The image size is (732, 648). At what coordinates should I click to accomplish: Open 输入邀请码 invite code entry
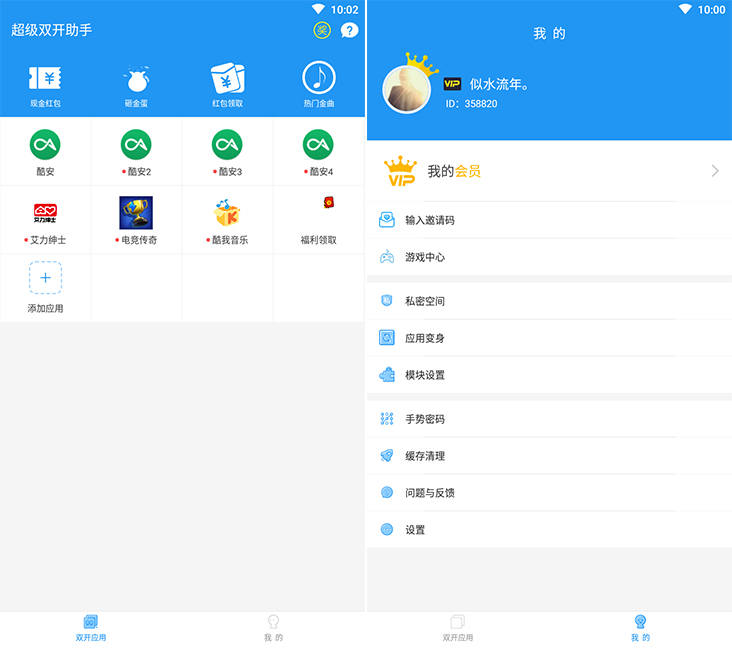point(549,220)
